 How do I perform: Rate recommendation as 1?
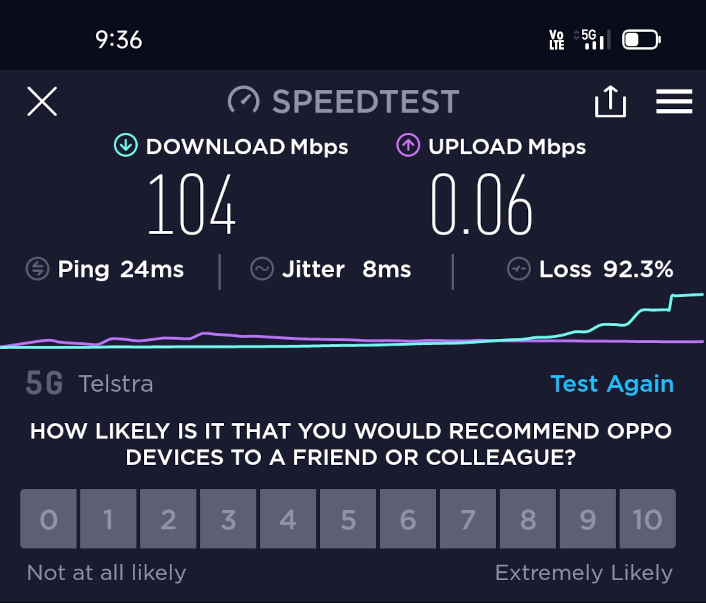tap(108, 519)
